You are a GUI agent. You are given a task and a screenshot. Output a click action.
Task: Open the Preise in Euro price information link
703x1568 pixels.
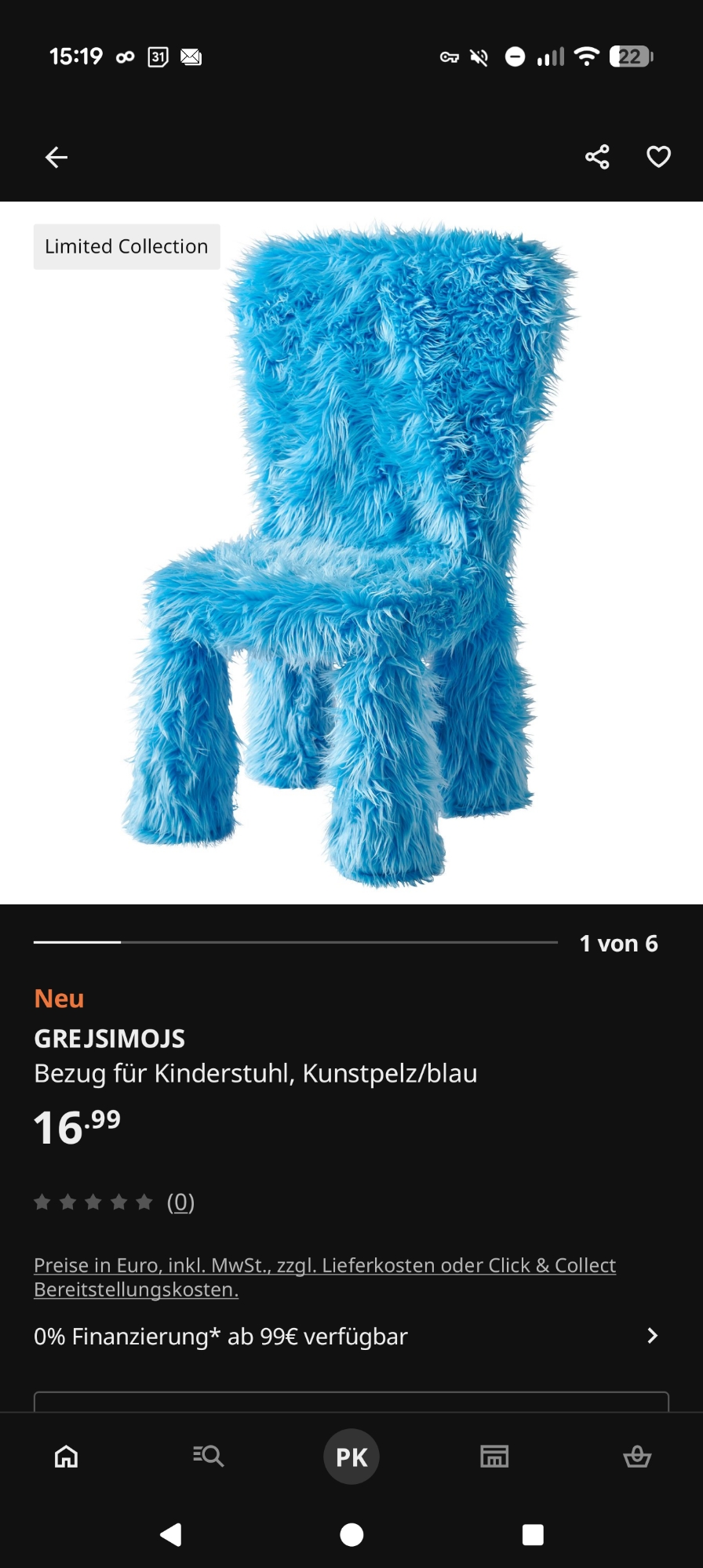(324, 1277)
